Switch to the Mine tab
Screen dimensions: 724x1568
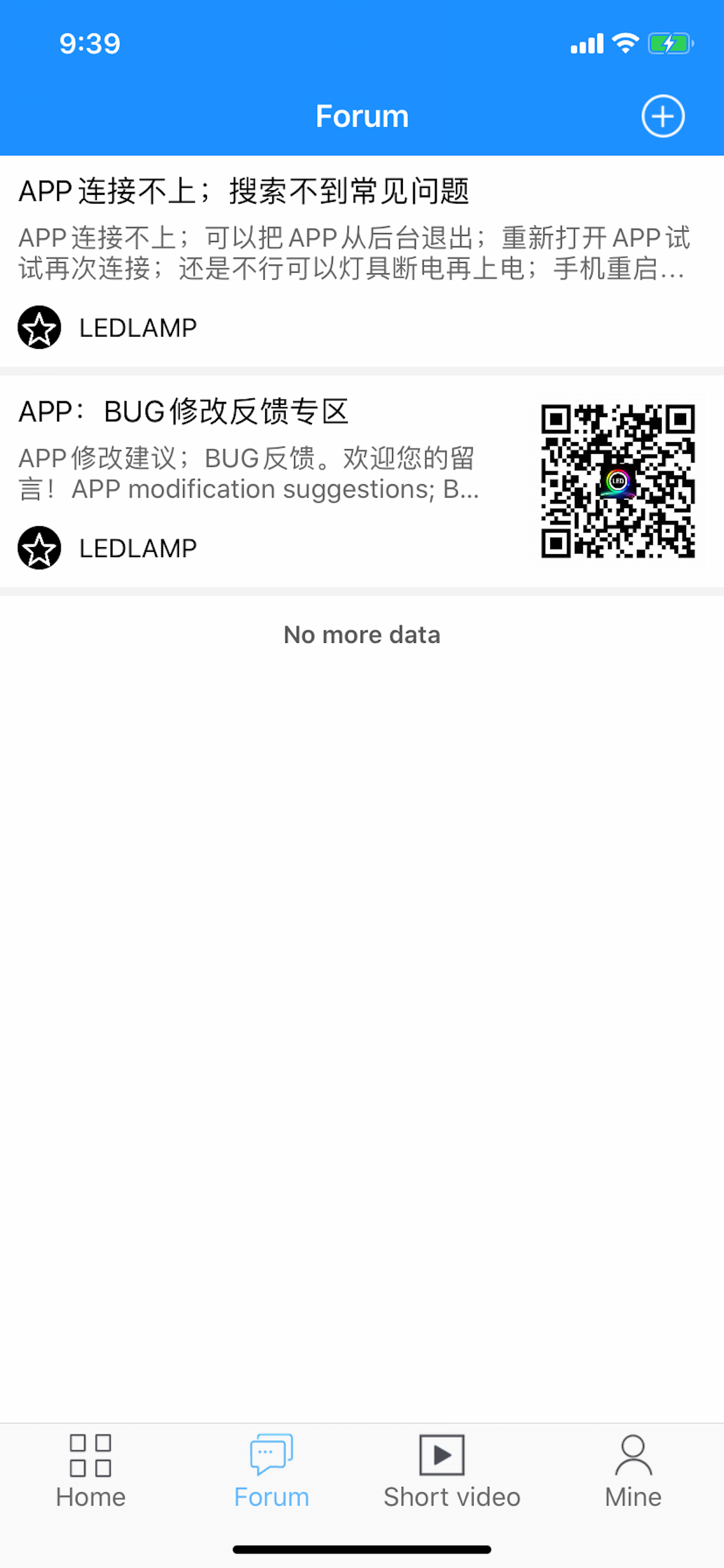631,1473
